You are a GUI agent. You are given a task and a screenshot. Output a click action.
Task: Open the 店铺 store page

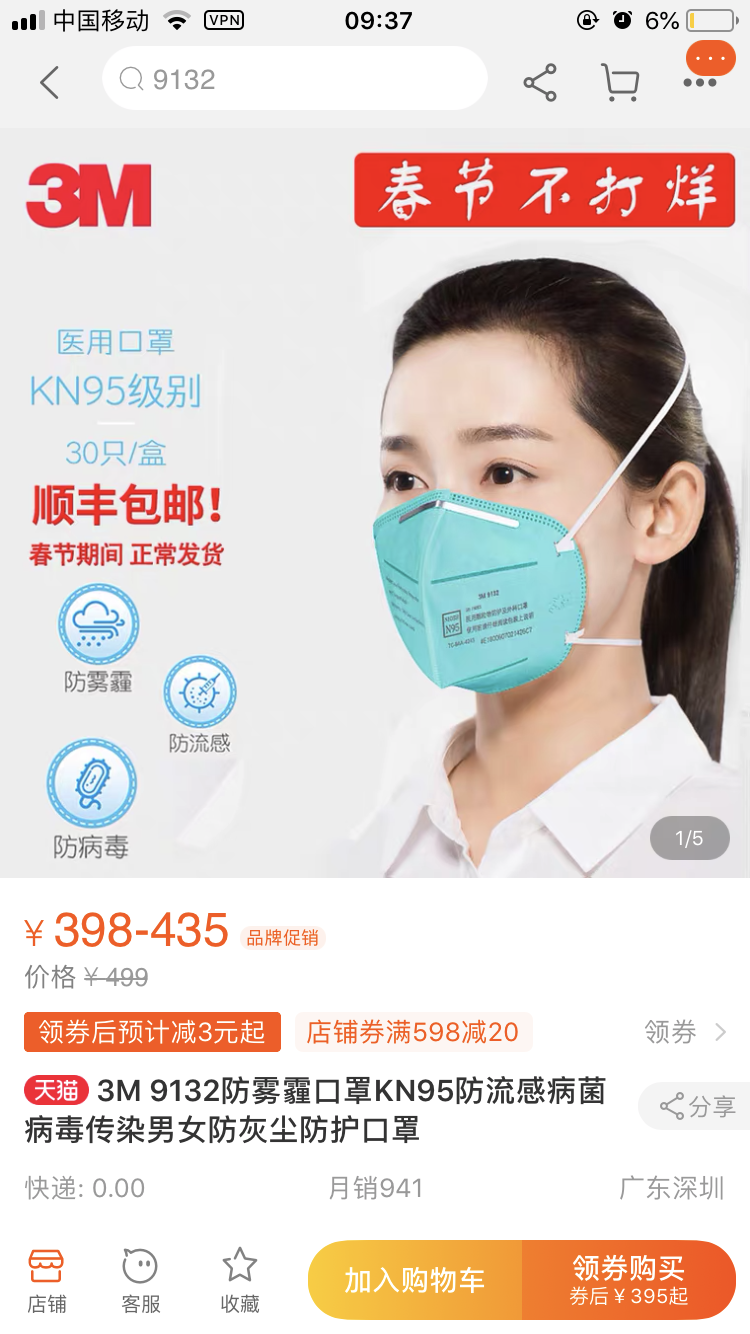46,1280
